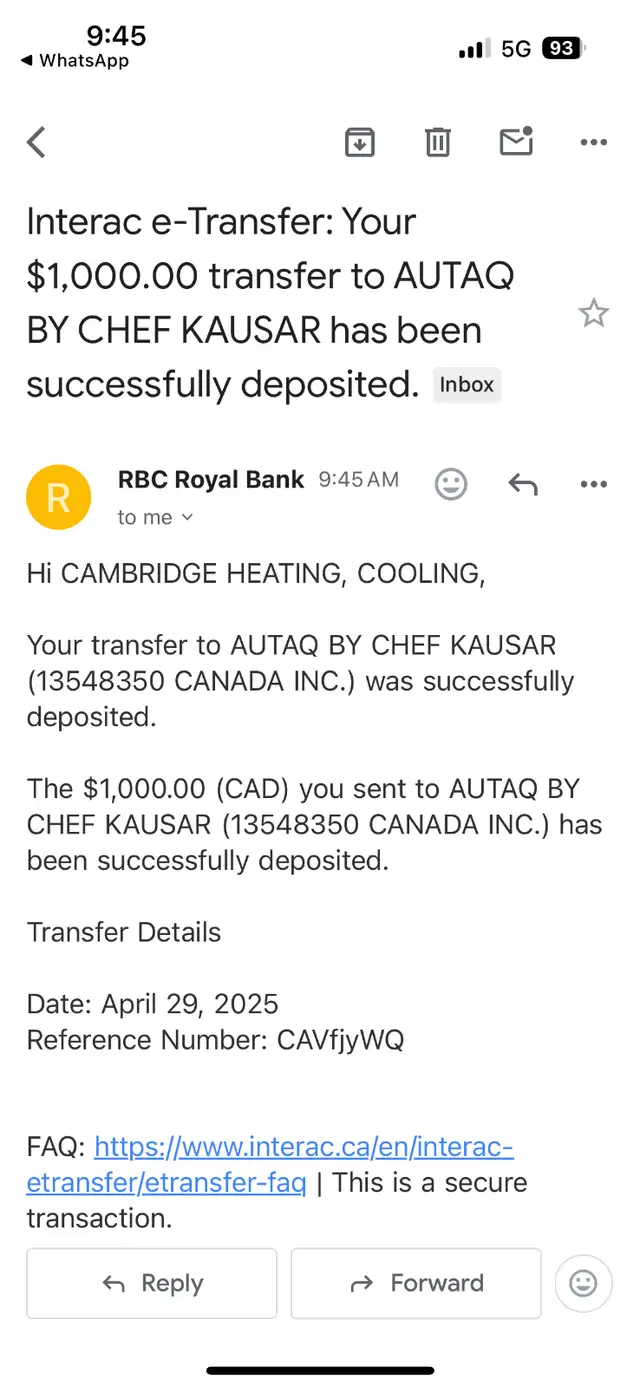Archive this email

[359, 143]
